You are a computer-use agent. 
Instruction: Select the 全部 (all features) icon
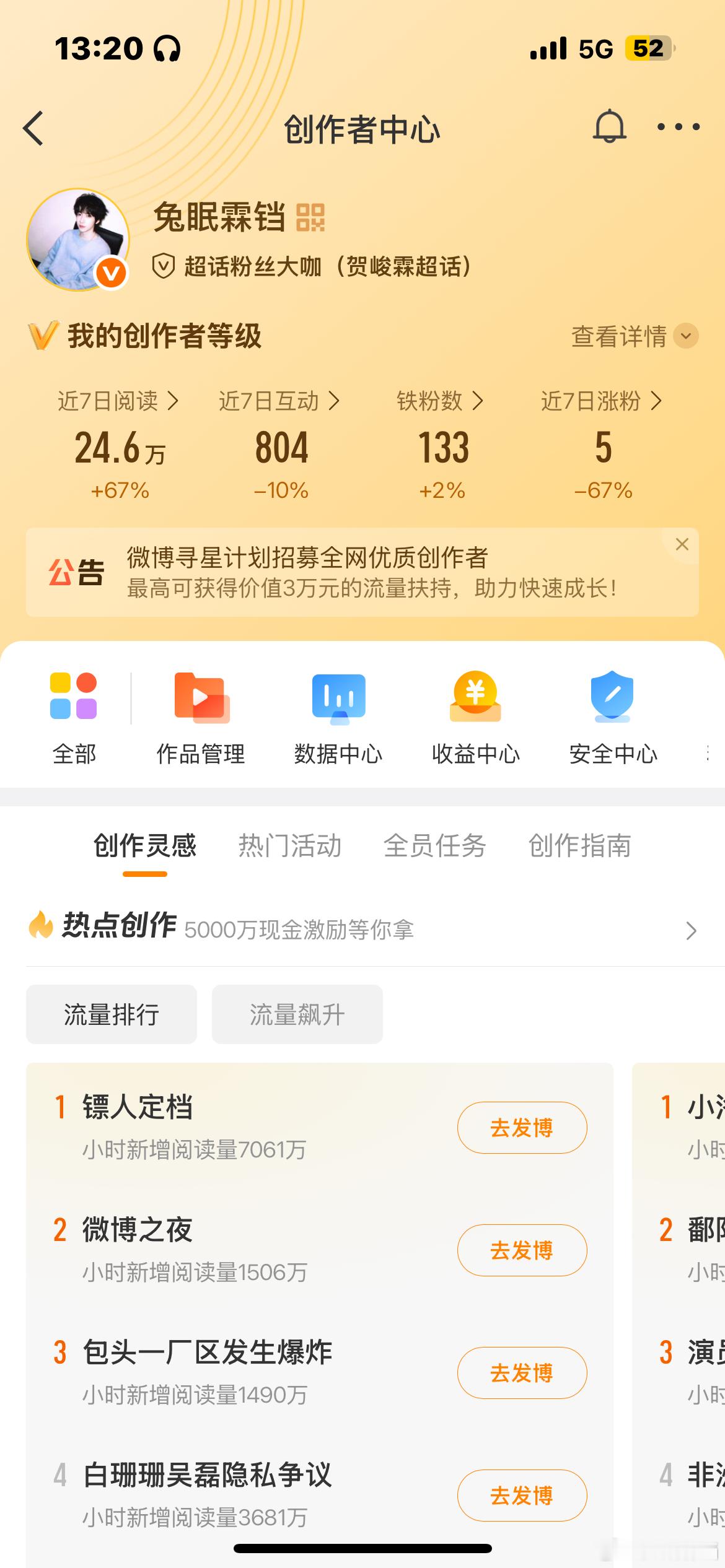click(76, 715)
